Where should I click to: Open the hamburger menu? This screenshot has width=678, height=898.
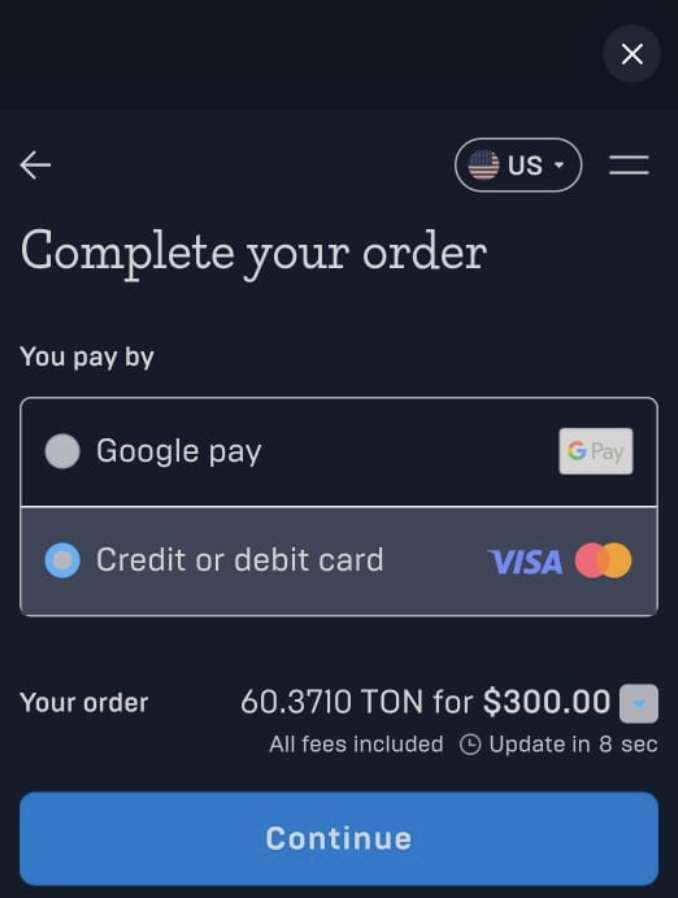(x=629, y=165)
